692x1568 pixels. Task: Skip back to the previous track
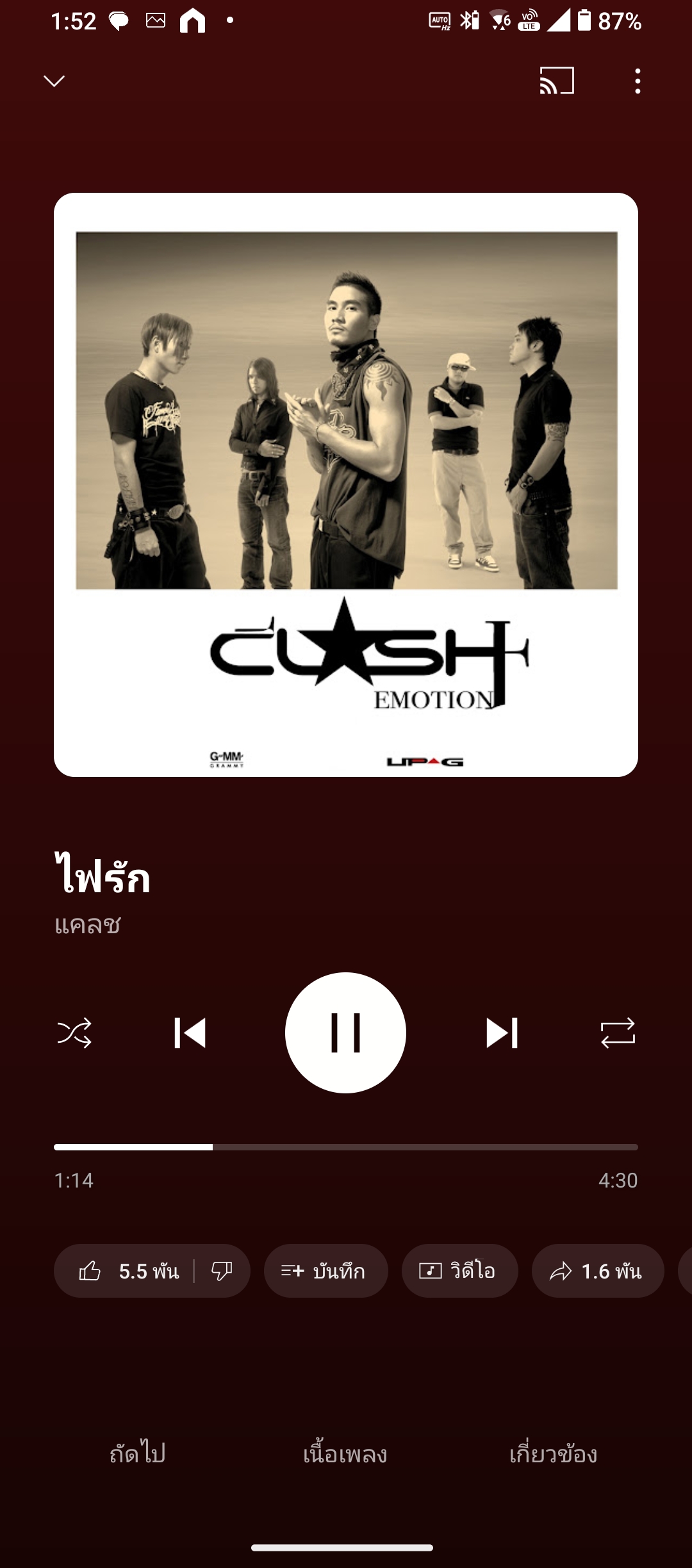[x=190, y=1033]
